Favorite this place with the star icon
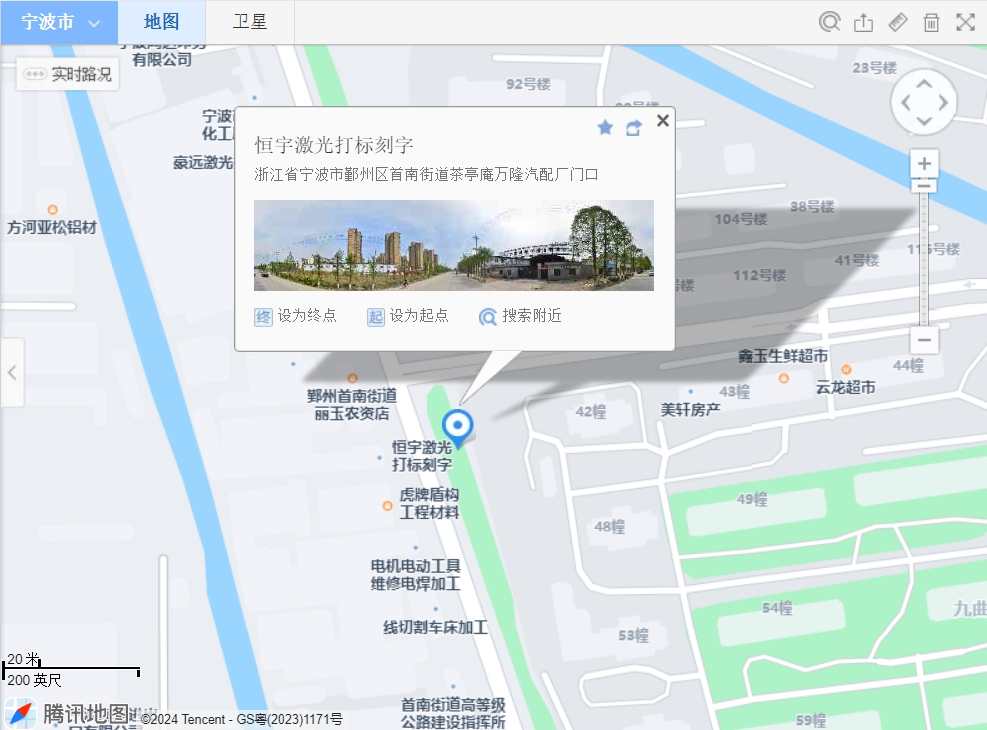The image size is (987, 730). click(x=605, y=127)
